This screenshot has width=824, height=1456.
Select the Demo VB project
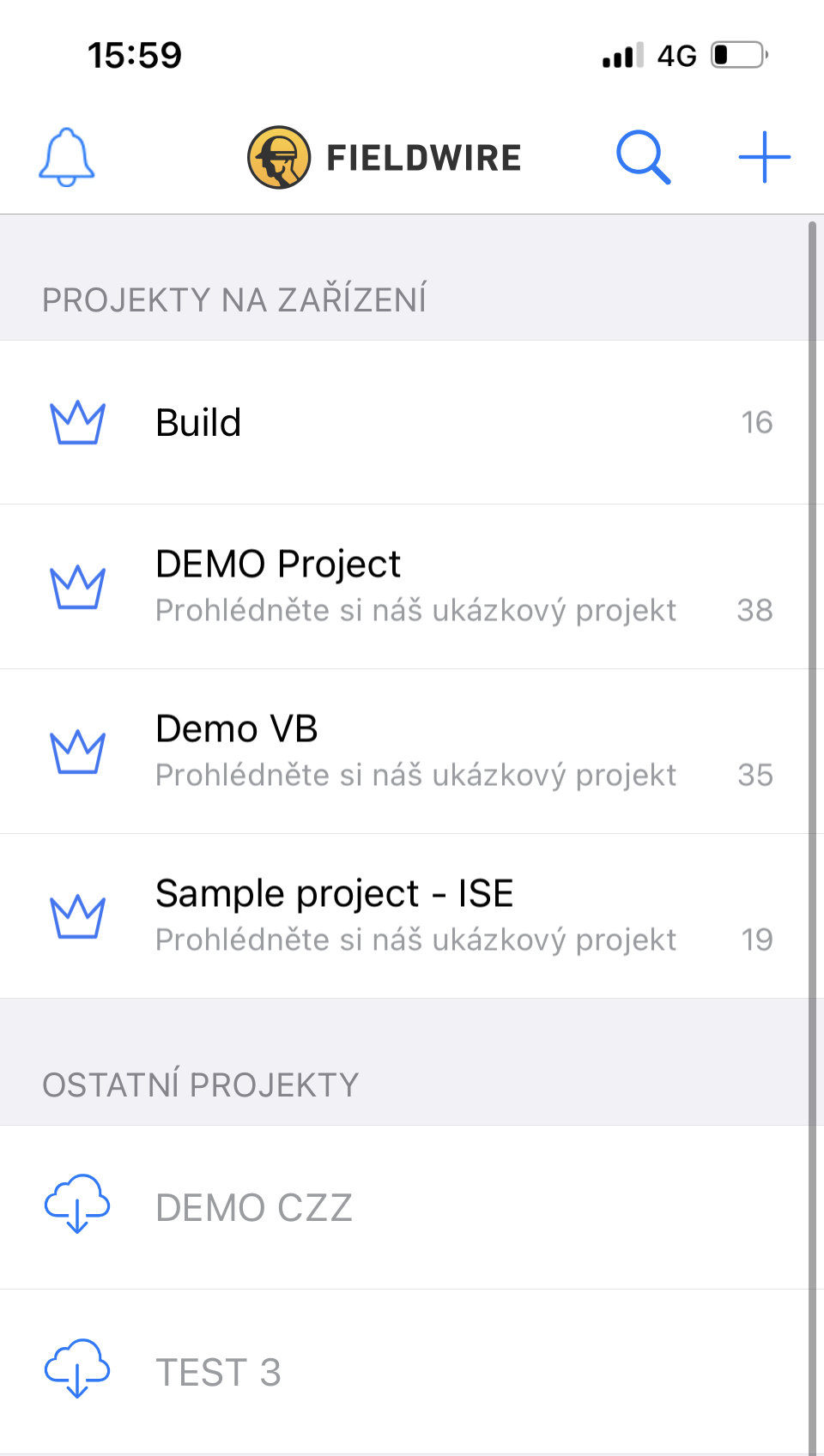(x=412, y=752)
